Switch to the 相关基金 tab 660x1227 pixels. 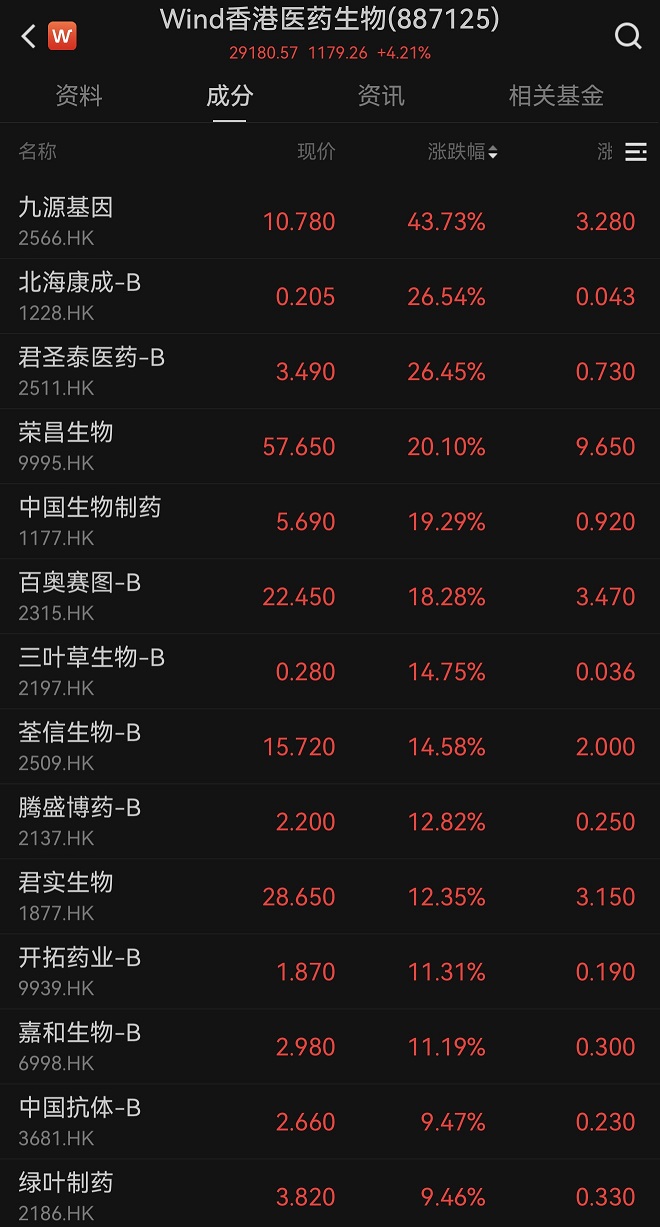[x=556, y=96]
